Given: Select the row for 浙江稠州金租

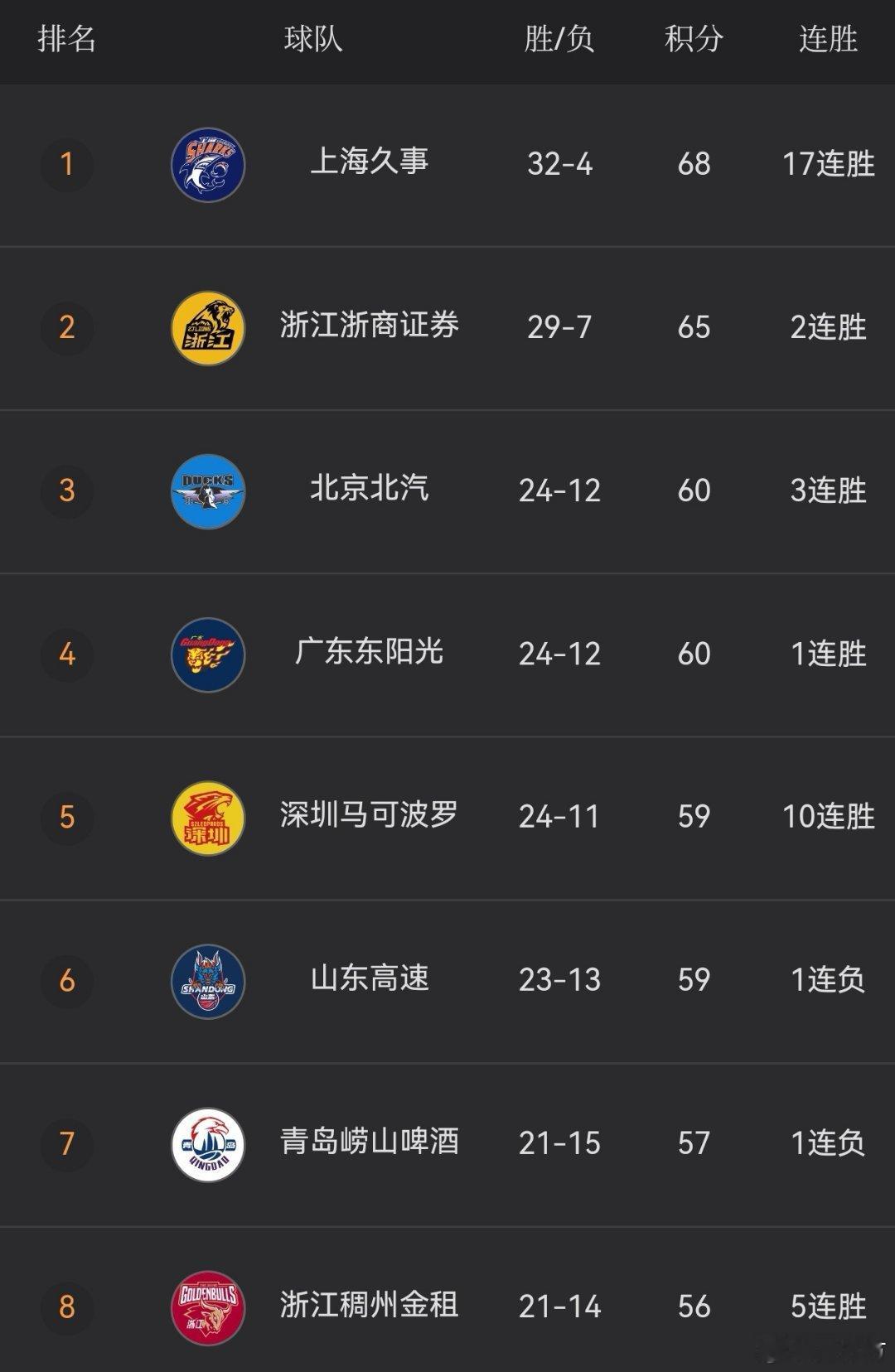Looking at the screenshot, I should click(x=447, y=1307).
